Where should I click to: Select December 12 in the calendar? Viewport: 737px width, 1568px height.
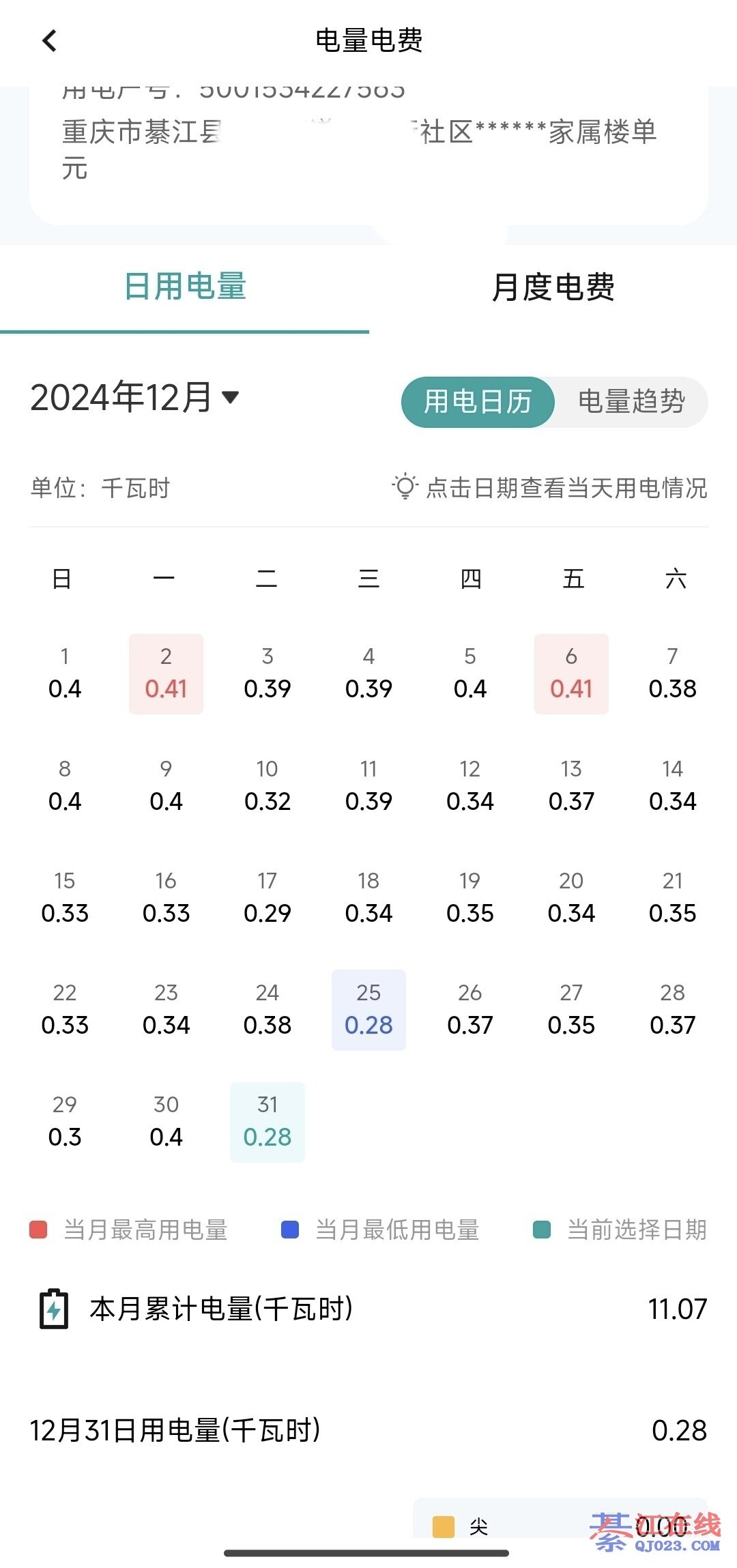(x=470, y=786)
